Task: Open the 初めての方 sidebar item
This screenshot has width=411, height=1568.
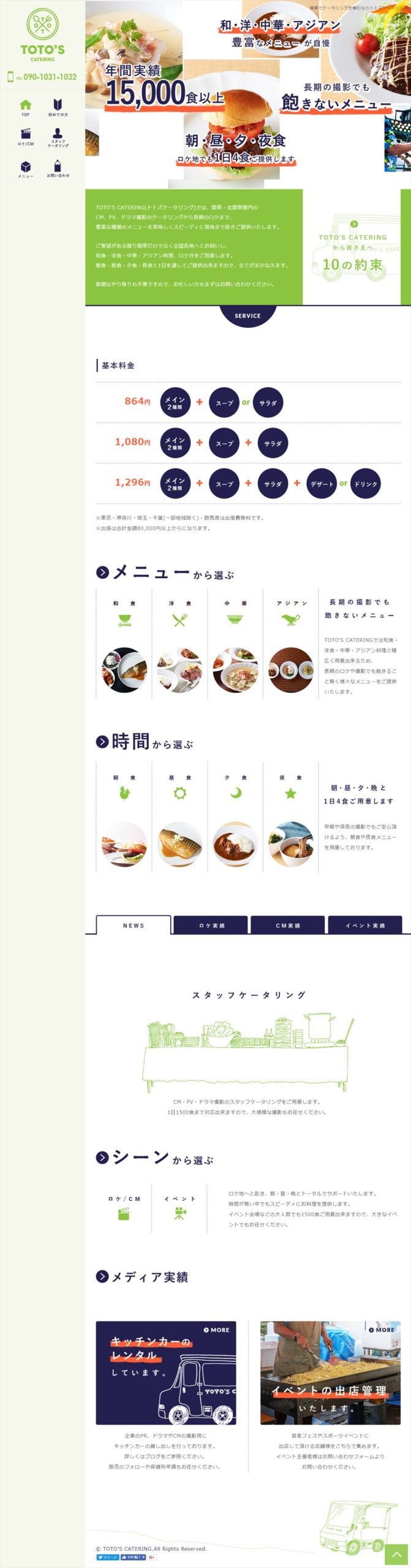Action: (x=58, y=107)
